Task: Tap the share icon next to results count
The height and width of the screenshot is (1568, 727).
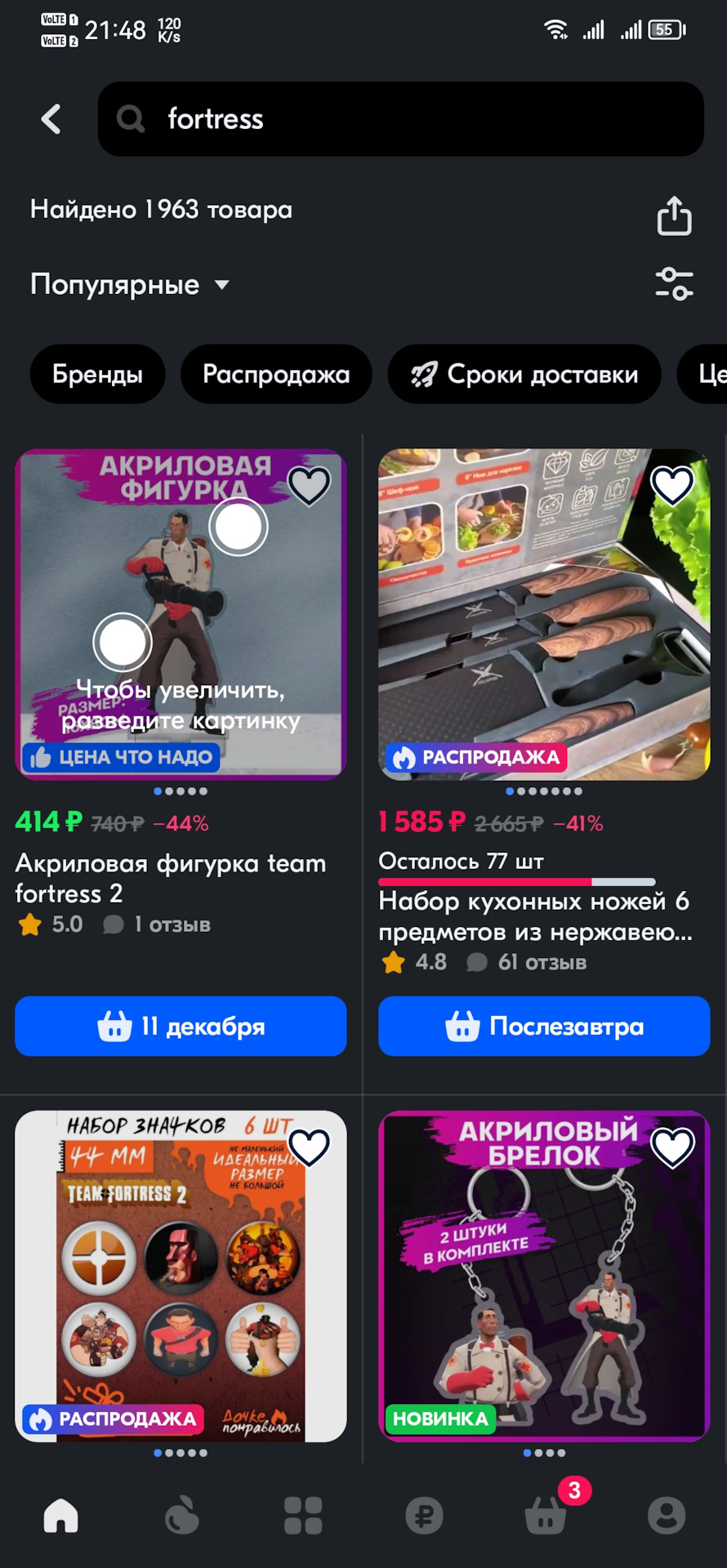Action: [674, 216]
